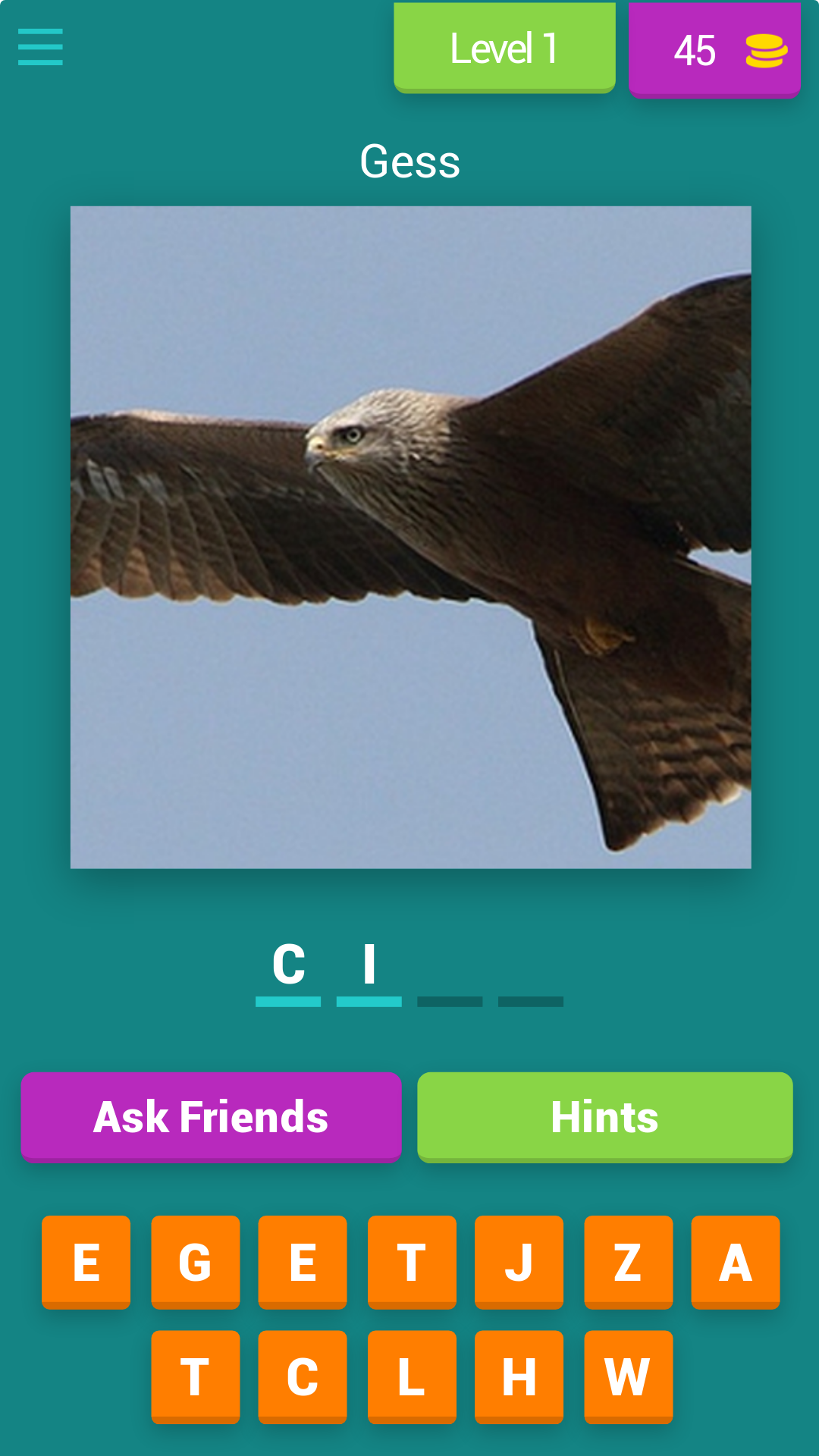Image resolution: width=819 pixels, height=1456 pixels.
Task: Select the letter G tile
Action: (x=195, y=1262)
